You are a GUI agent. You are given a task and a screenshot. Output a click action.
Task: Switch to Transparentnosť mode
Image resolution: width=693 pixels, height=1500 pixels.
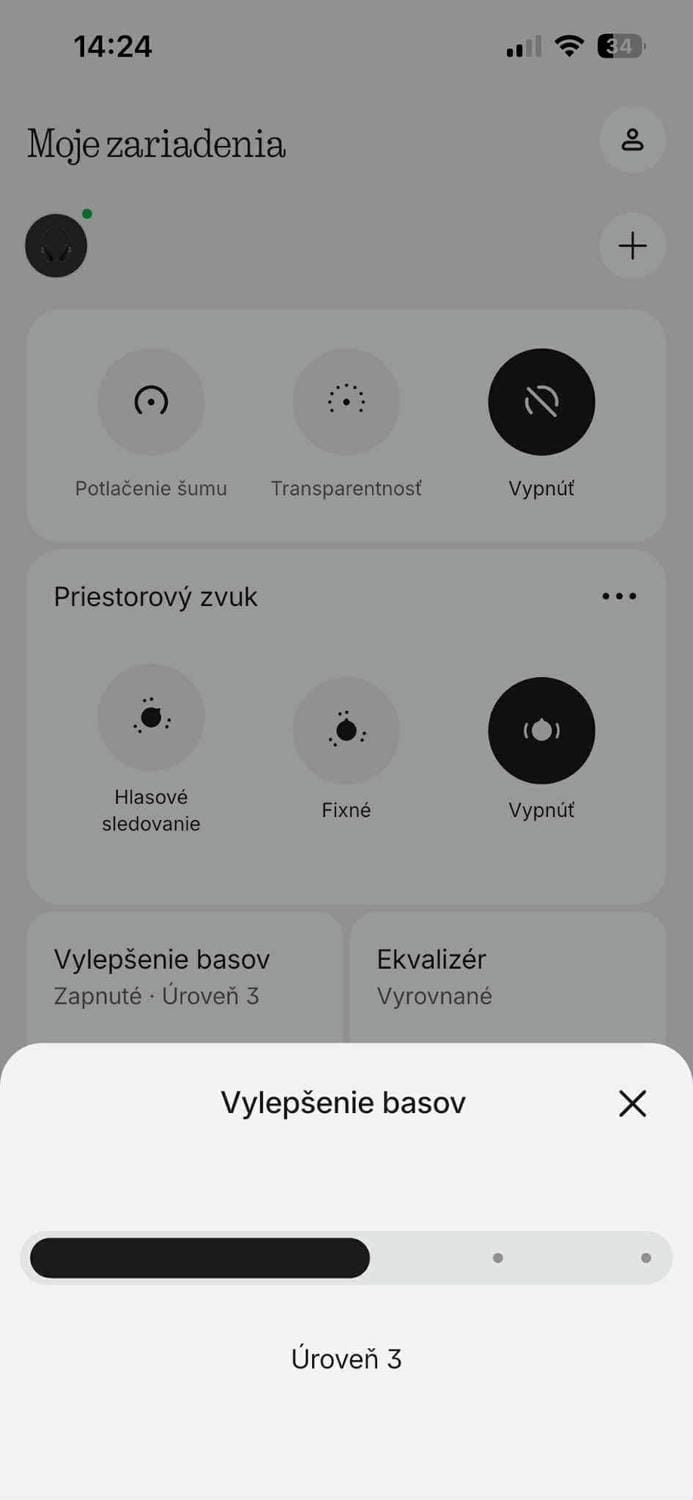(x=346, y=402)
